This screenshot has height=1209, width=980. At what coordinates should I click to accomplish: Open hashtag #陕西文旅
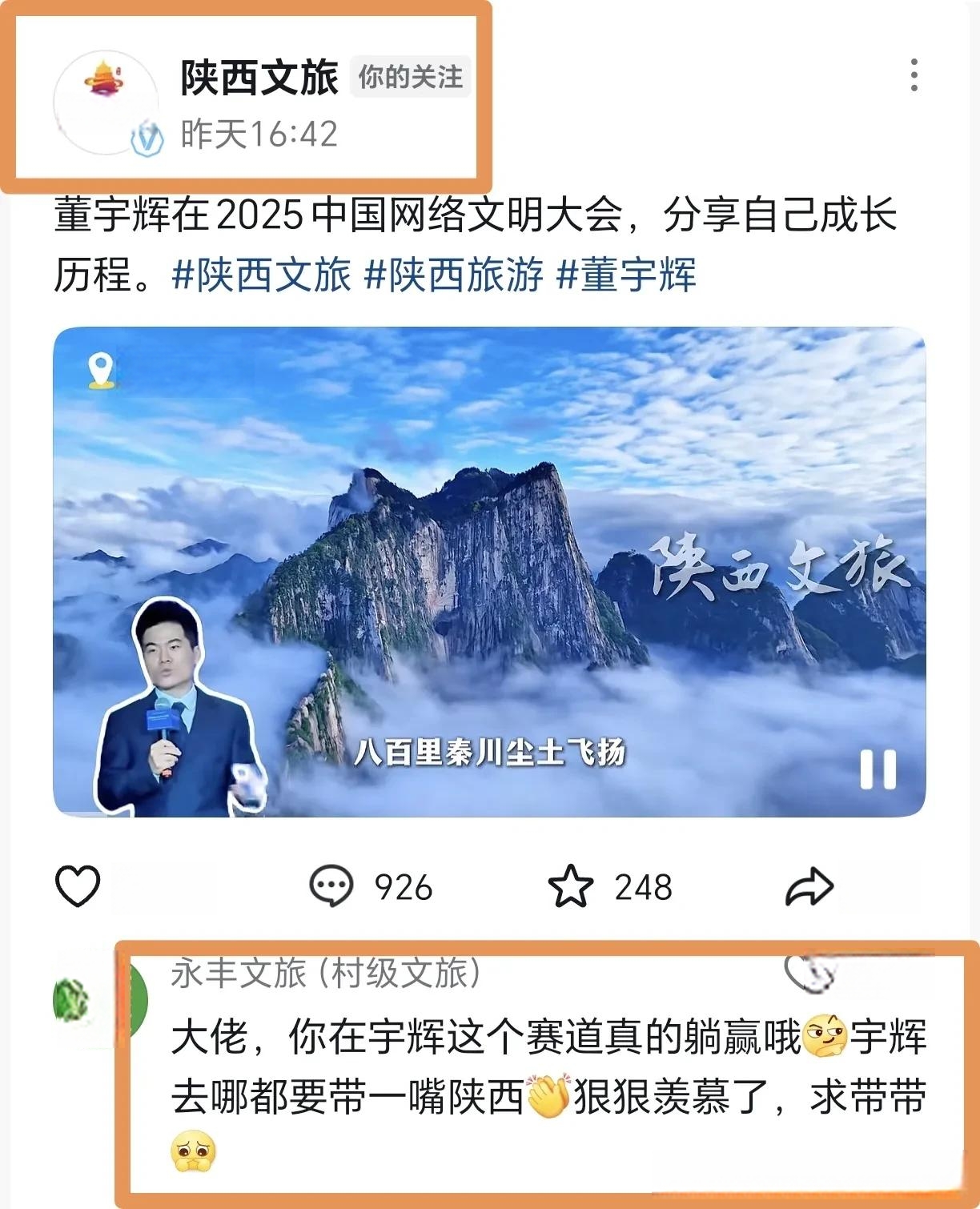[262, 275]
